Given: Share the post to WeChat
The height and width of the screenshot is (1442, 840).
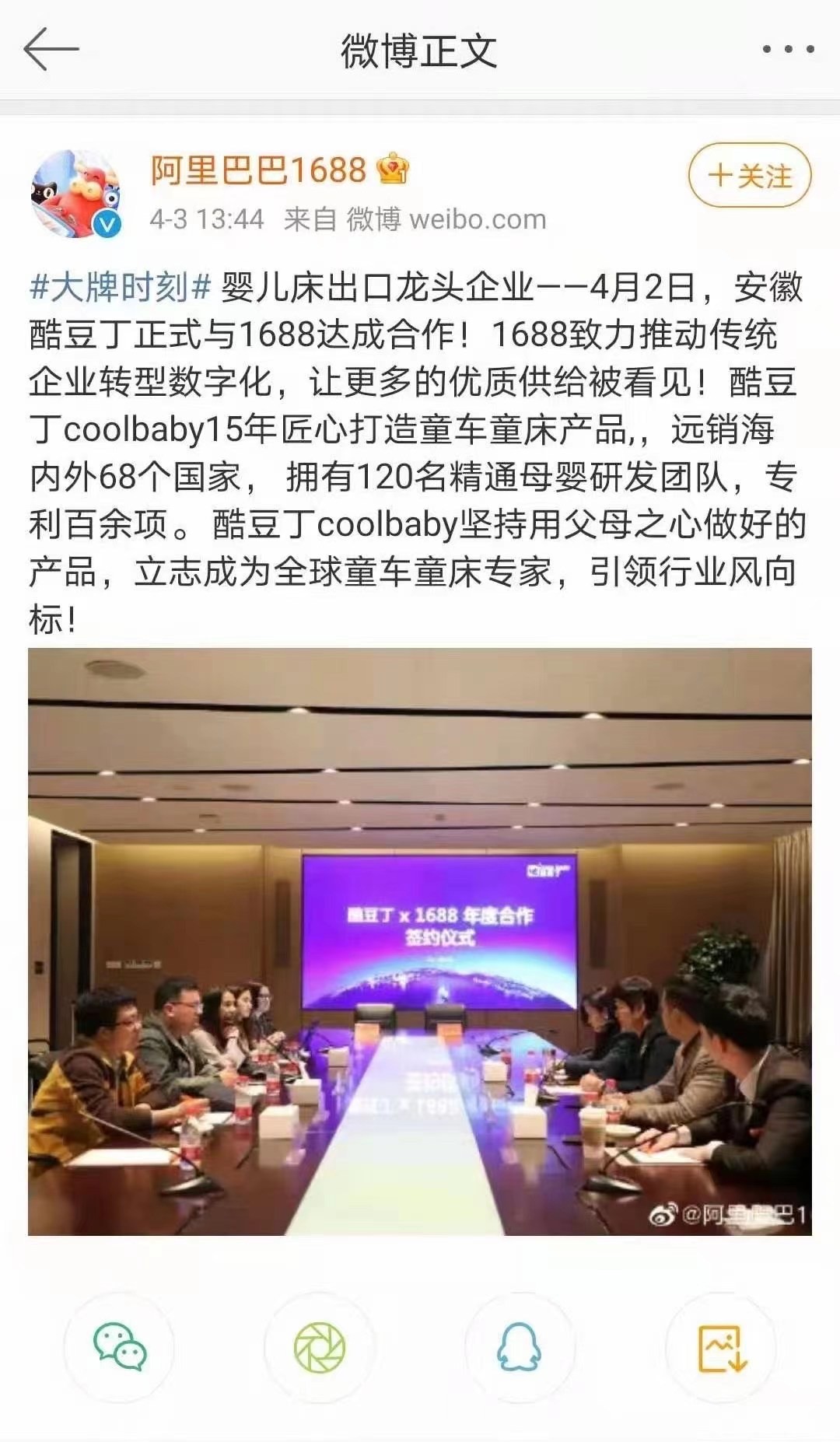Looking at the screenshot, I should click(119, 1347).
